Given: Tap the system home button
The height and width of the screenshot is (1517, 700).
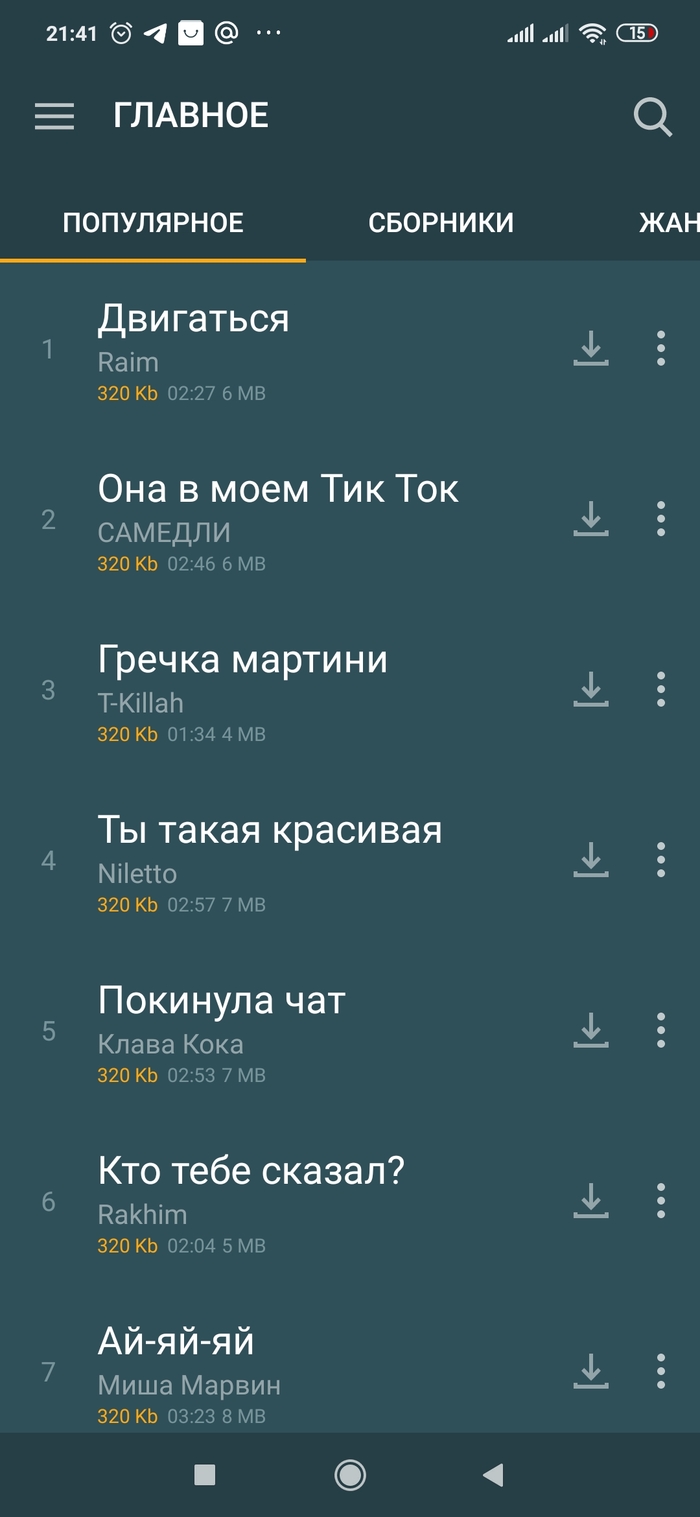Looking at the screenshot, I should 350,1474.
